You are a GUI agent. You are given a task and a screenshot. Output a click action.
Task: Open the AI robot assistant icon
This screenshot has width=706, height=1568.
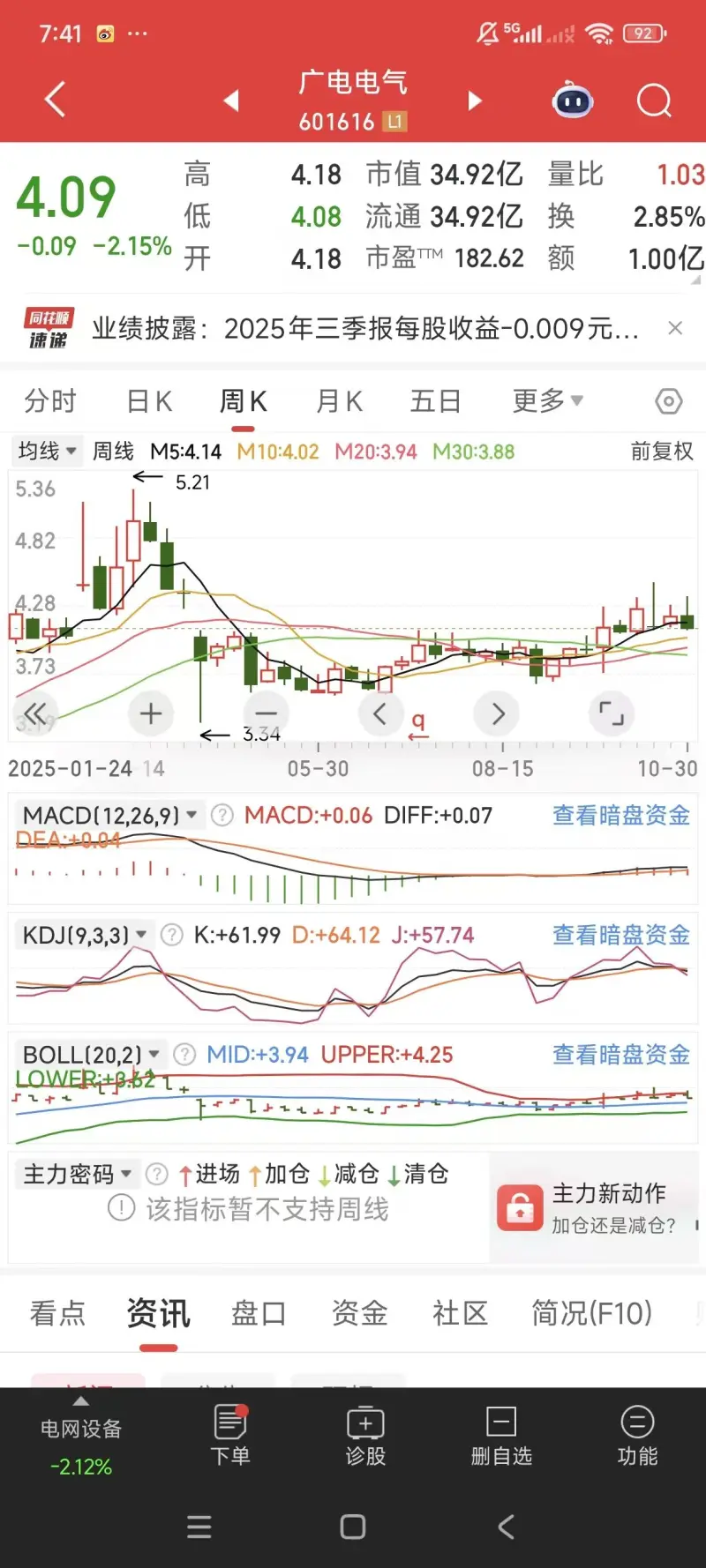[573, 101]
